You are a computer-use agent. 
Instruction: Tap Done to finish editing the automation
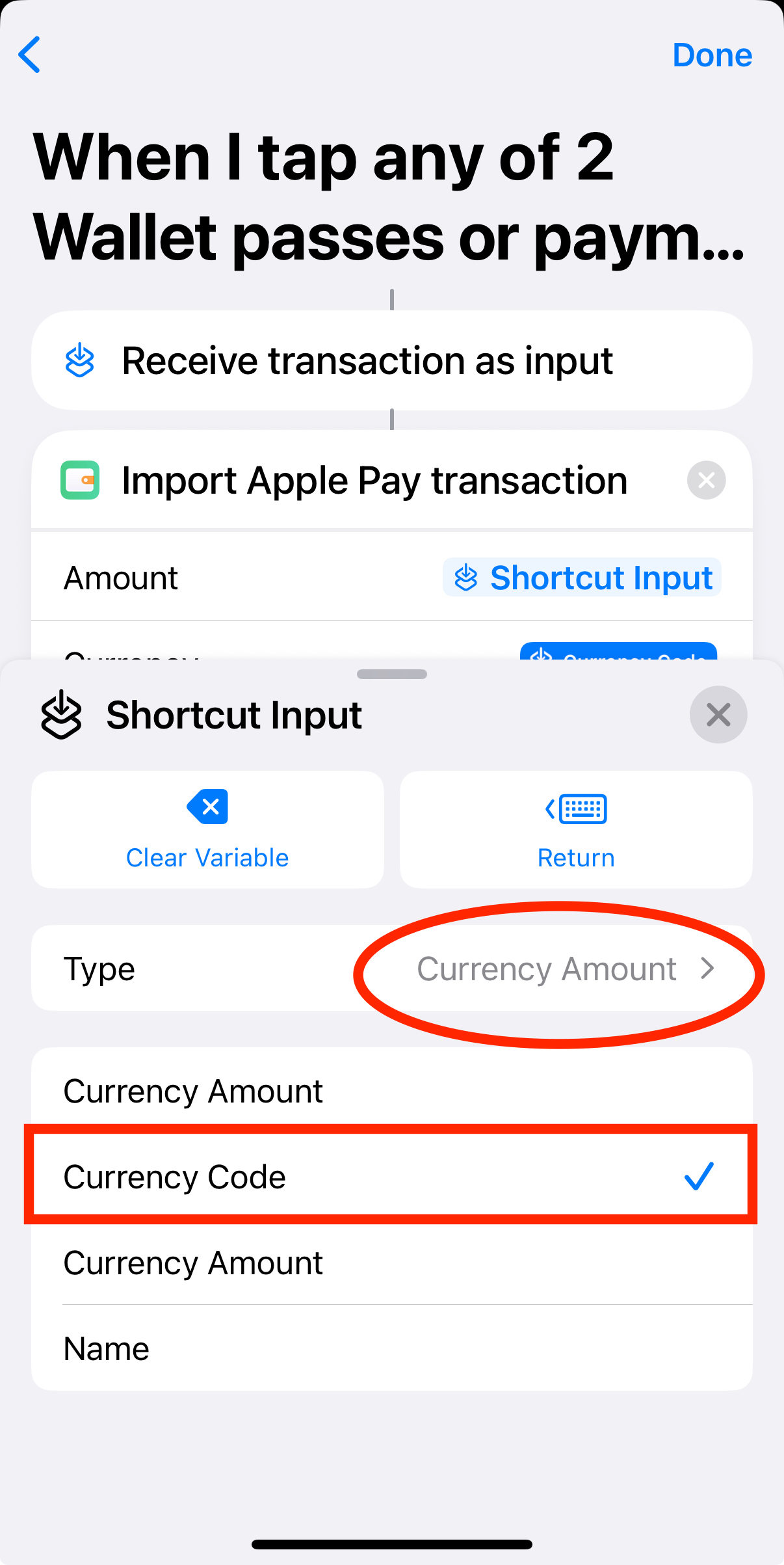click(x=712, y=55)
